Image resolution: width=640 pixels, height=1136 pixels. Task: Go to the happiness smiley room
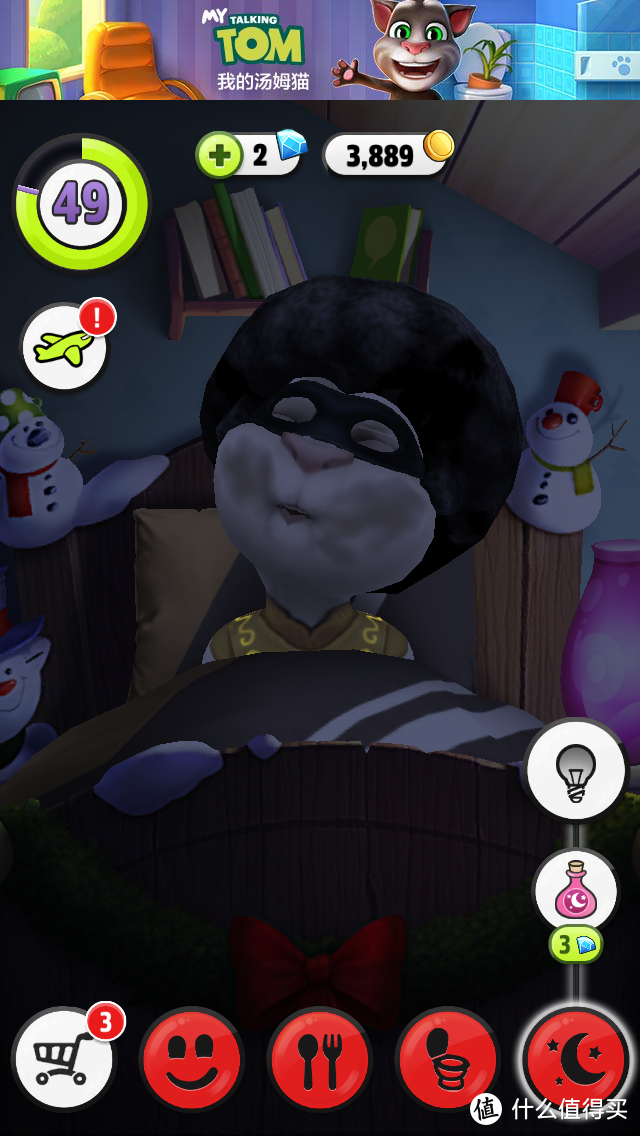pyautogui.click(x=191, y=1060)
